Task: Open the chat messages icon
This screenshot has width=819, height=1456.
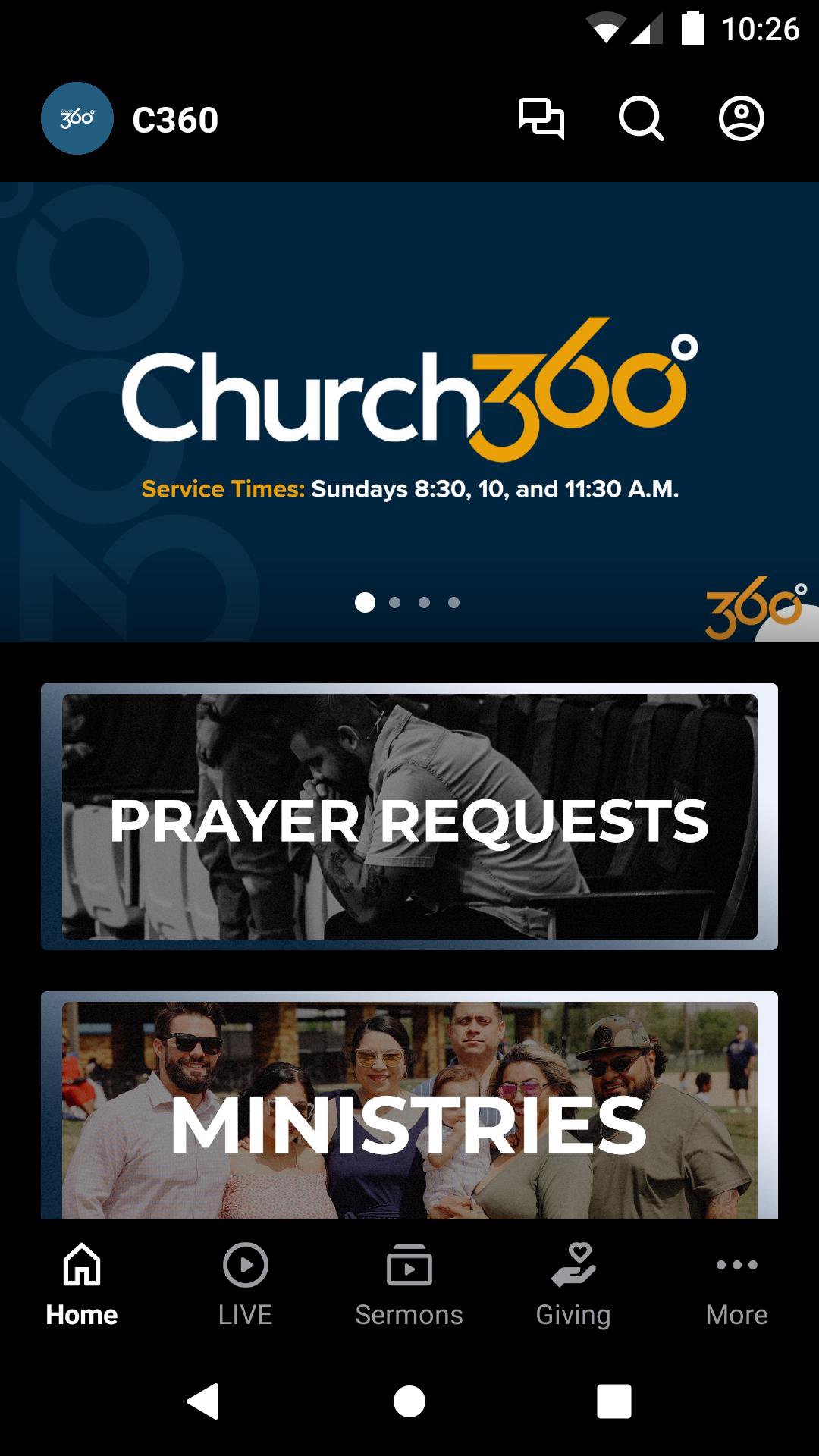Action: click(541, 119)
